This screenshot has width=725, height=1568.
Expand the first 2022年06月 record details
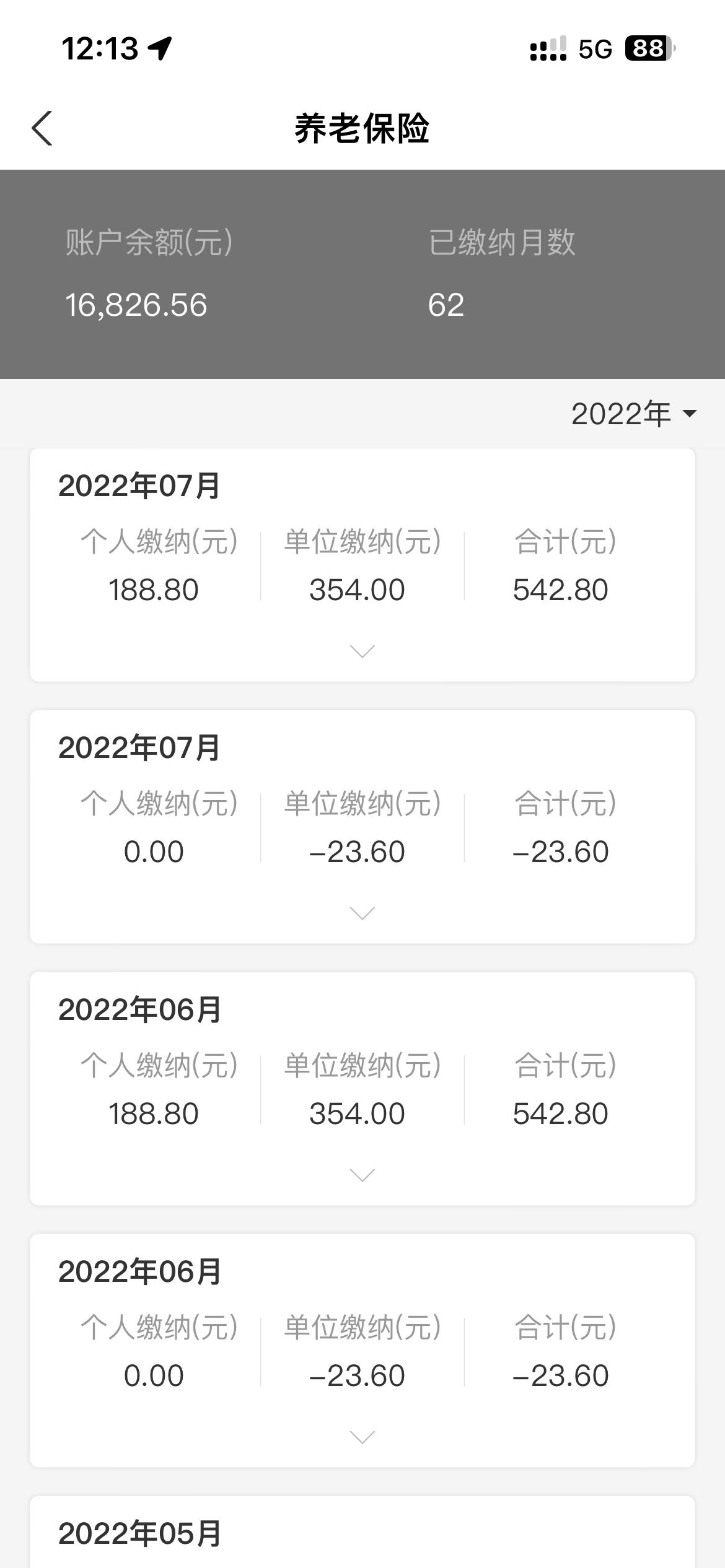tap(362, 1174)
